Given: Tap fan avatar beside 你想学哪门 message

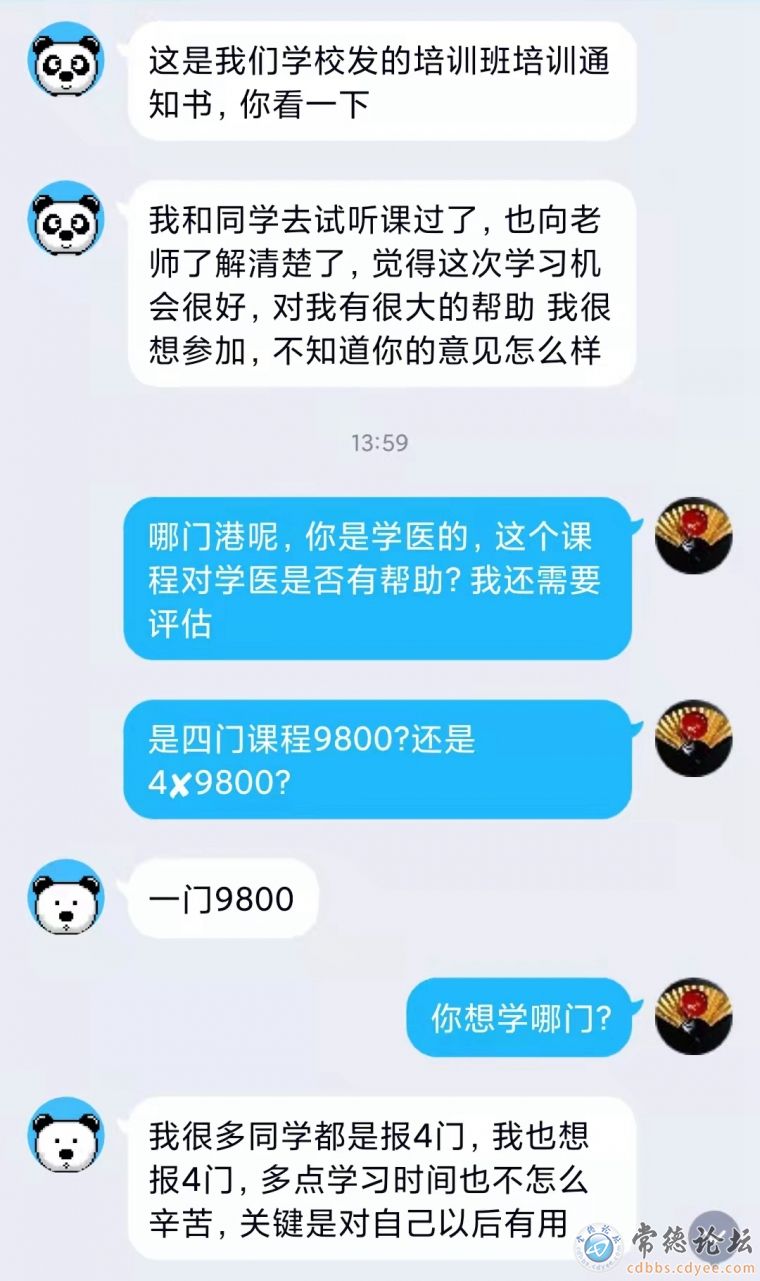Looking at the screenshot, I should point(693,1016).
